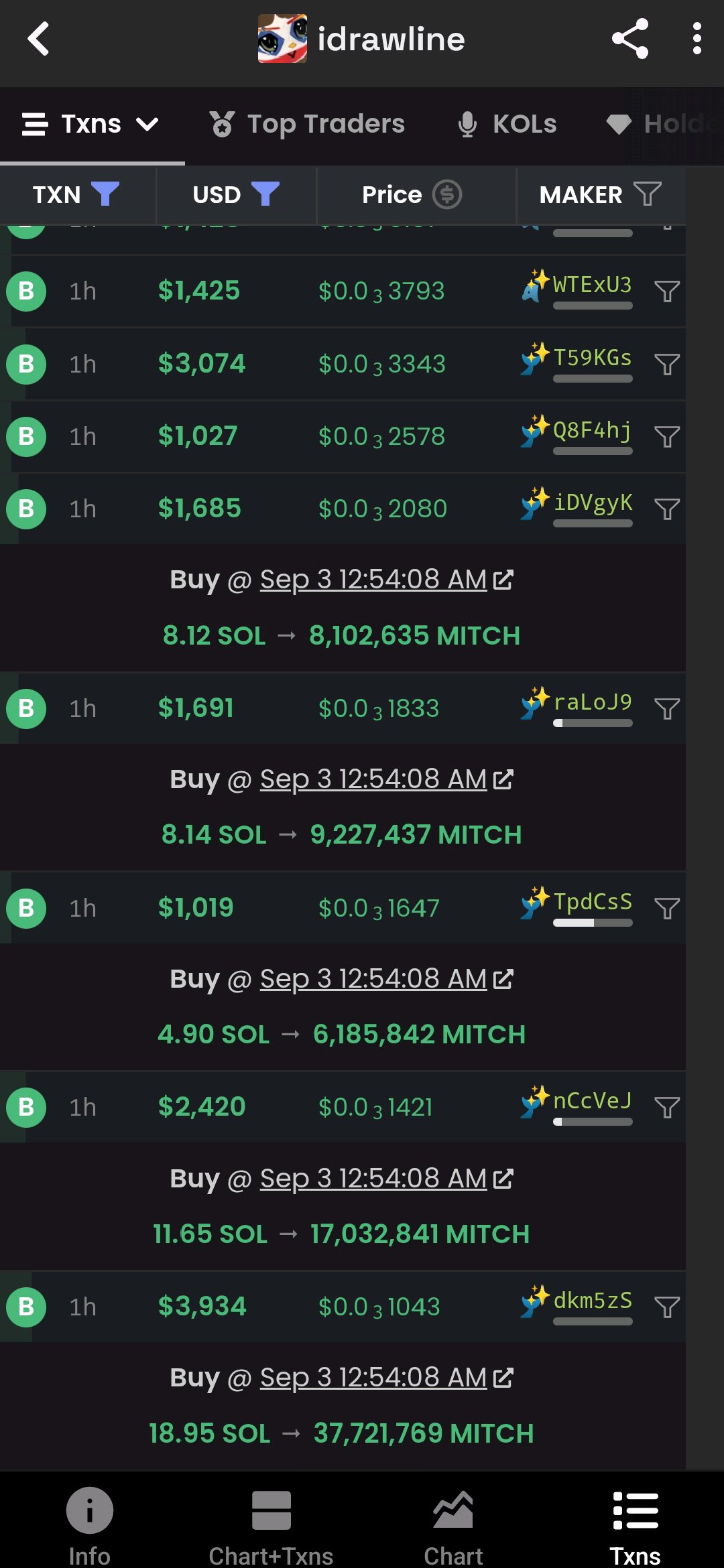Open timestamp link under the $1,685 buy

tap(373, 580)
